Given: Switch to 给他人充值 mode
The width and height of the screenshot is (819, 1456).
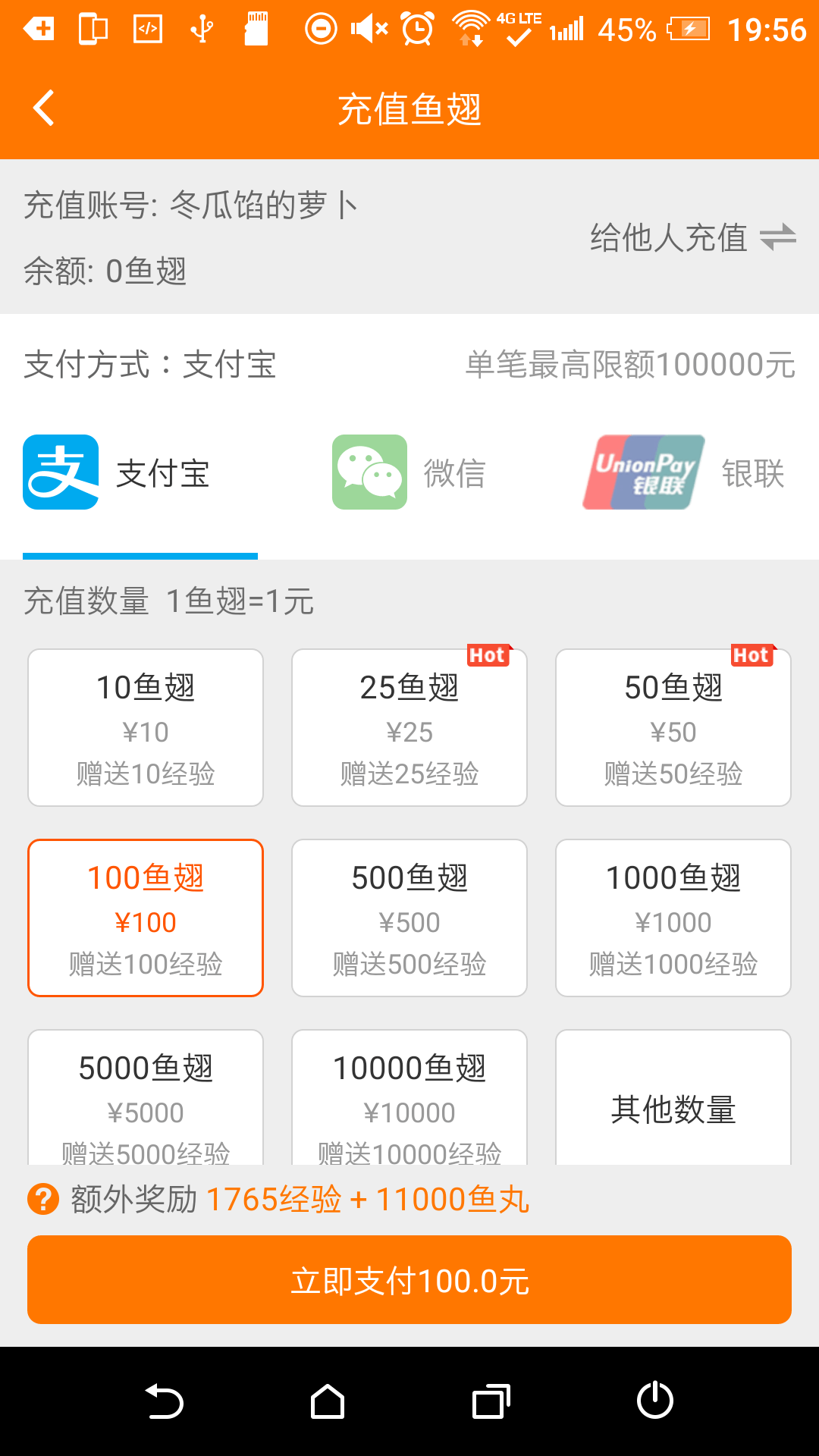Looking at the screenshot, I should click(x=692, y=237).
